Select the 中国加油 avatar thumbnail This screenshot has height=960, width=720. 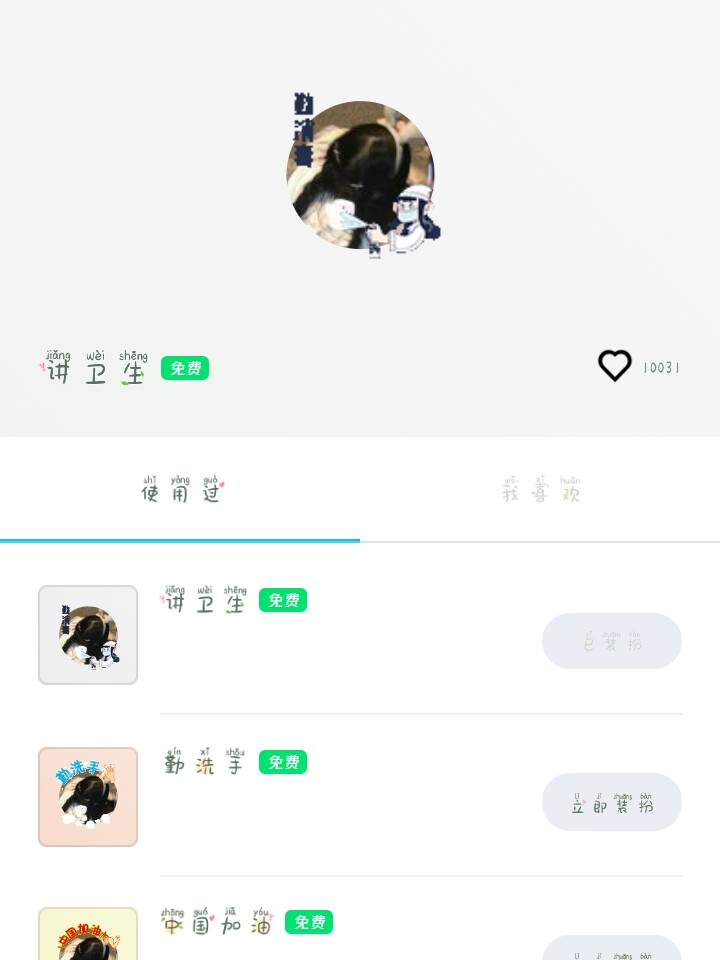click(88, 934)
